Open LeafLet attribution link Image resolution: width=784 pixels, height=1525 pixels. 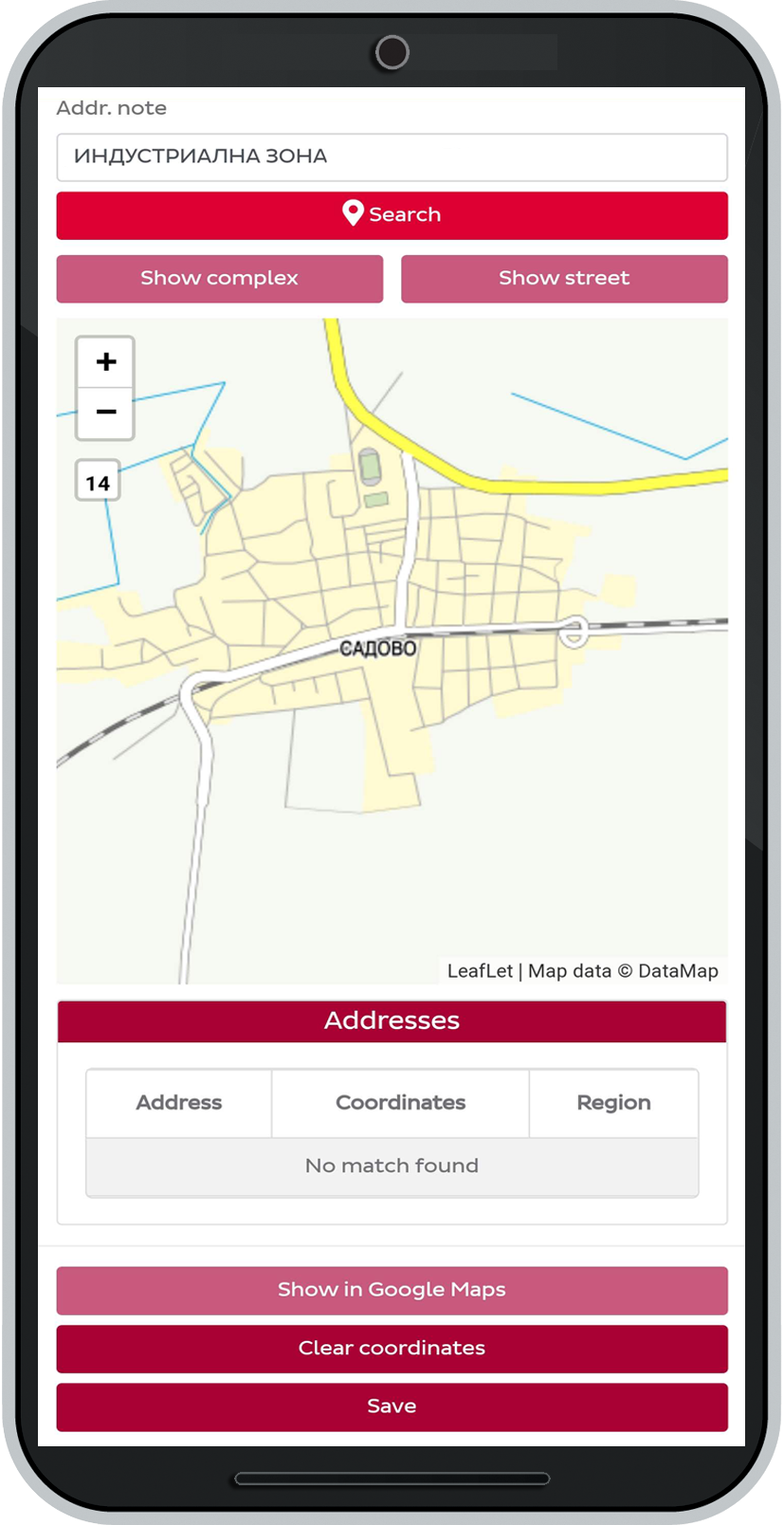479,970
